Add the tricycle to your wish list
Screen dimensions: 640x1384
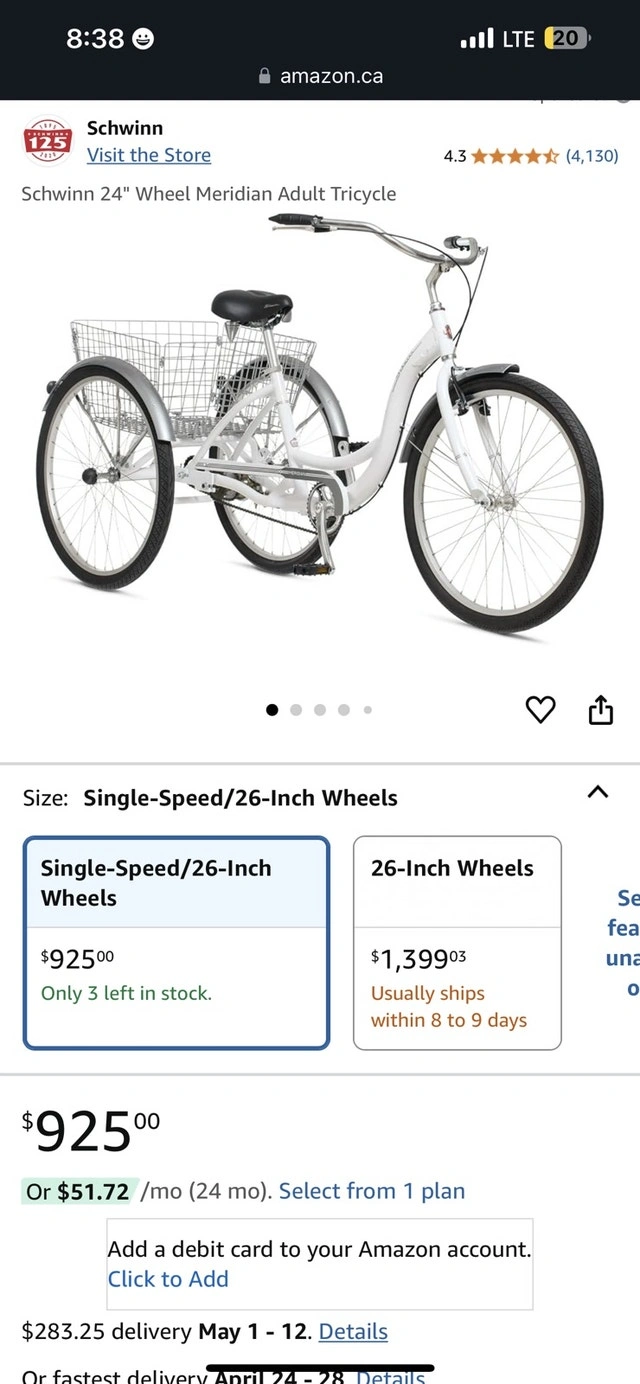[540, 709]
